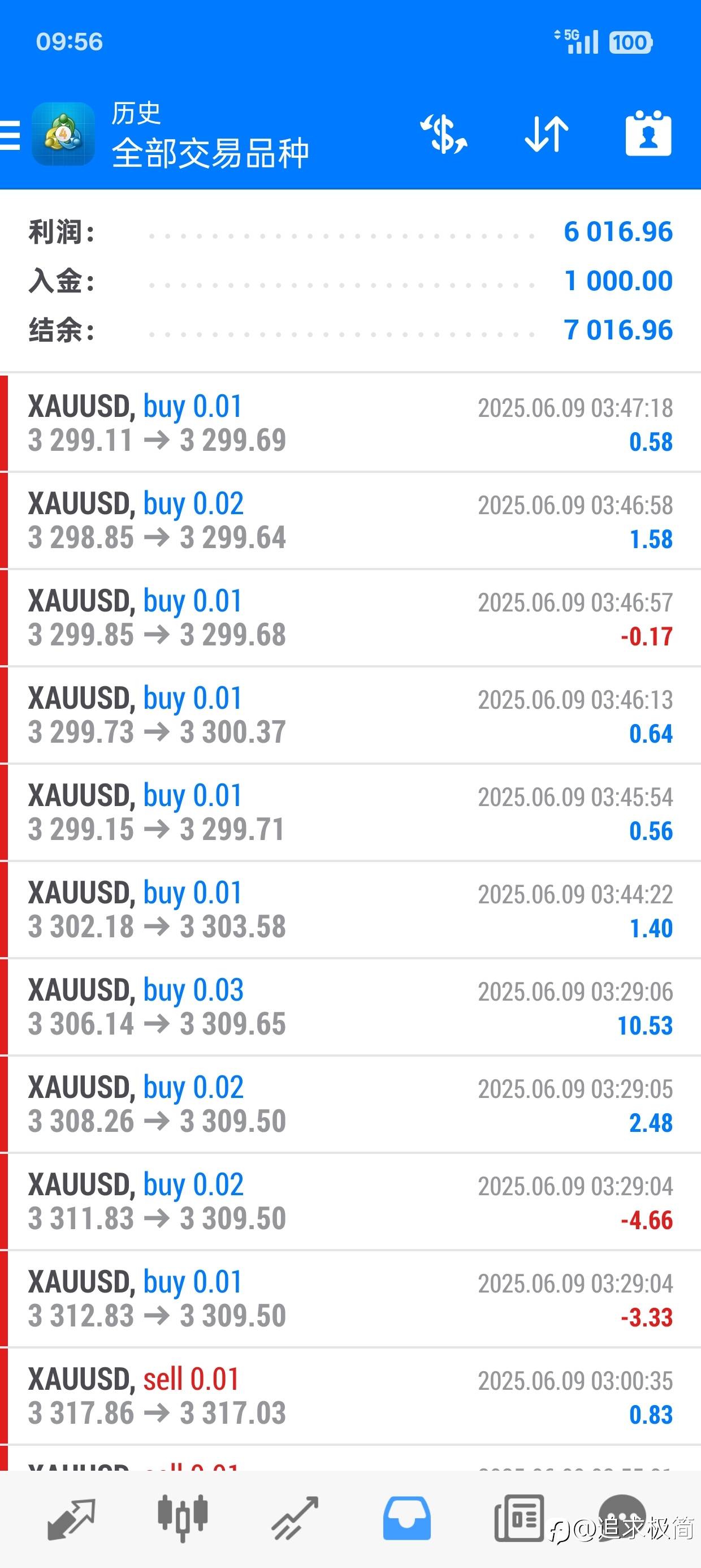Select the trade with -0.17 loss
The image size is (701, 1568).
click(x=350, y=618)
